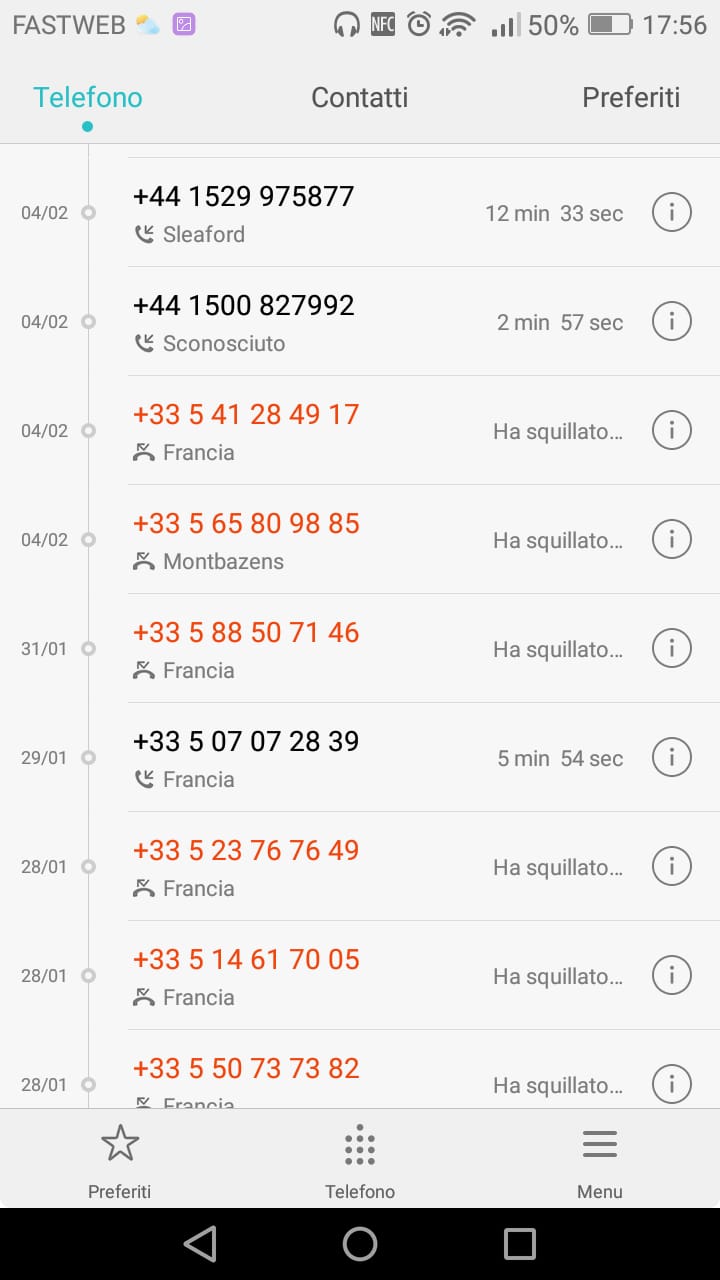Switch to the Contatti tab
This screenshot has height=1280, width=720.
(x=359, y=97)
